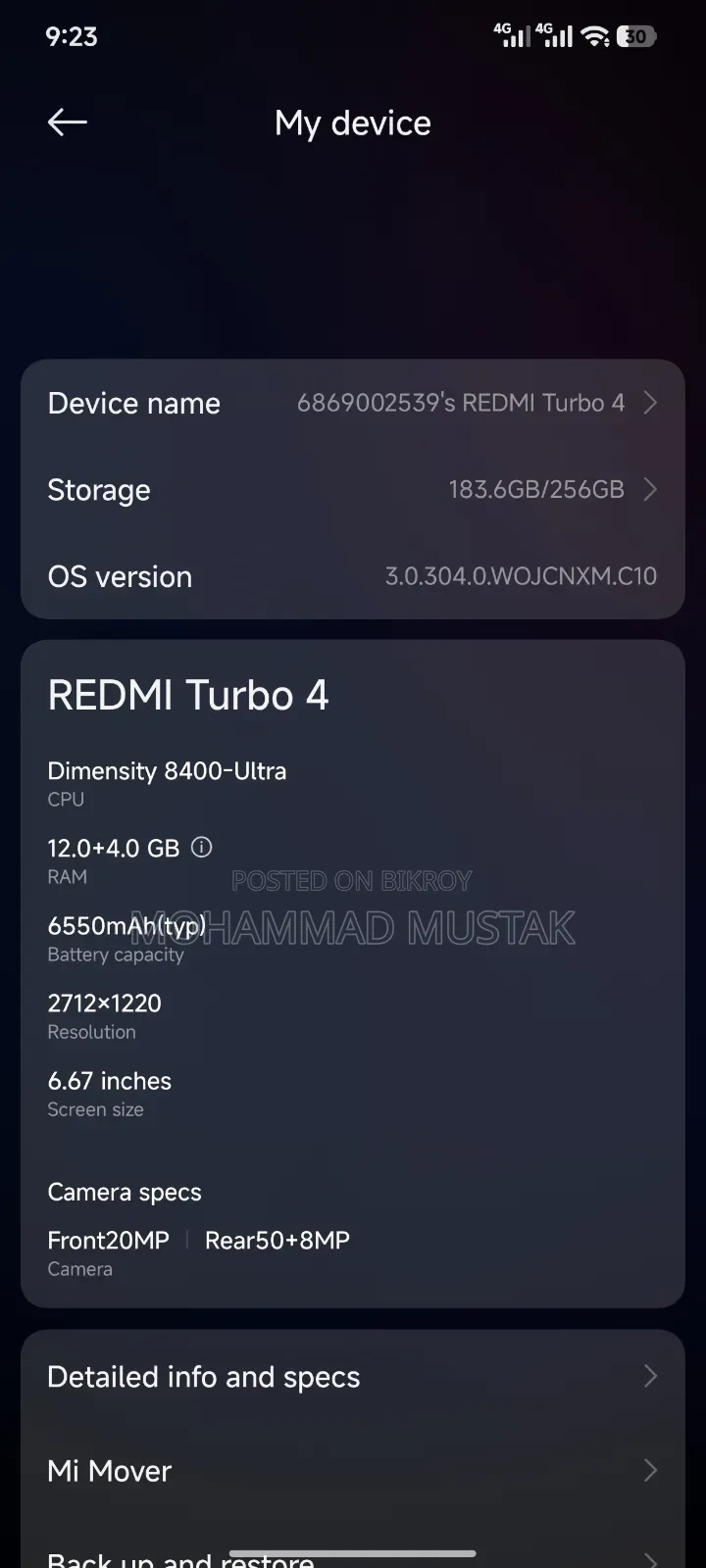Open the Device name row
The image size is (706, 1568).
coord(353,403)
